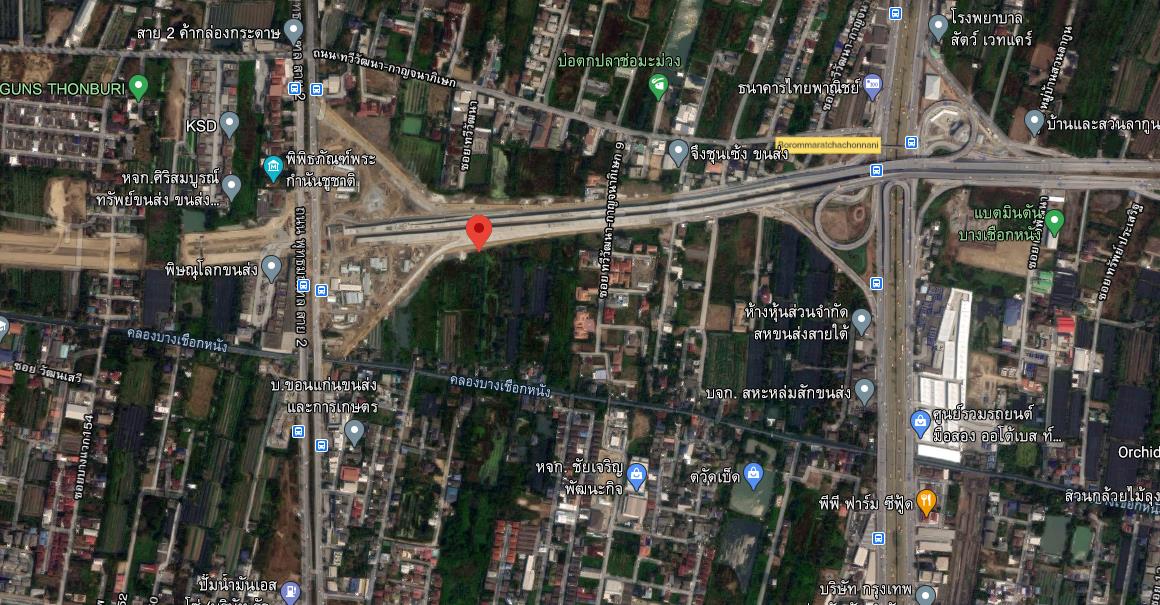1160x605 pixels.
Task: Select the พีพี ฟาร์ม ซีฟู้ด restaurant pin
Action: 927,502
